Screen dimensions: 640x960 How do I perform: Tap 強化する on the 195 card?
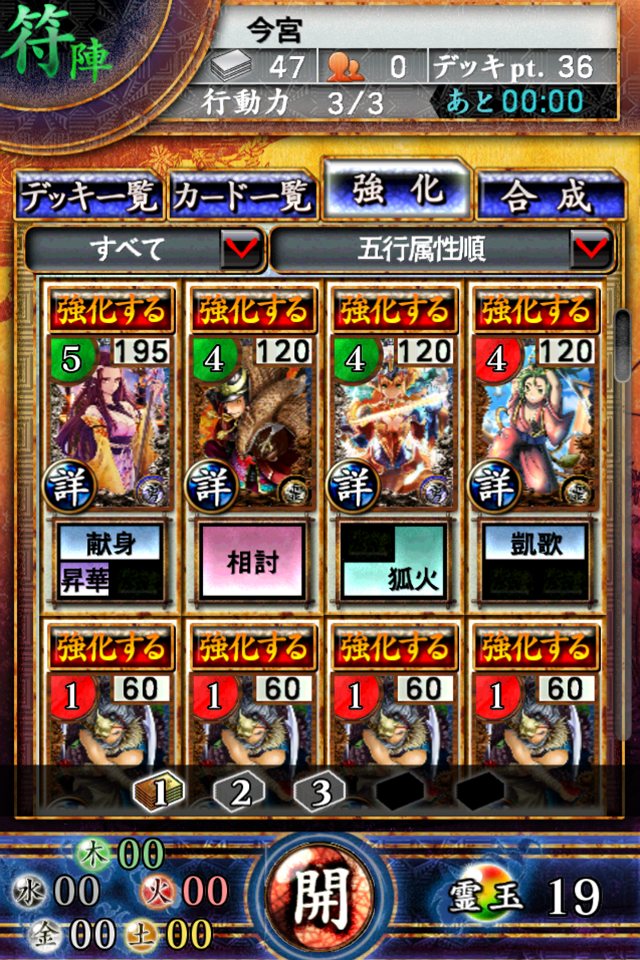(x=111, y=310)
